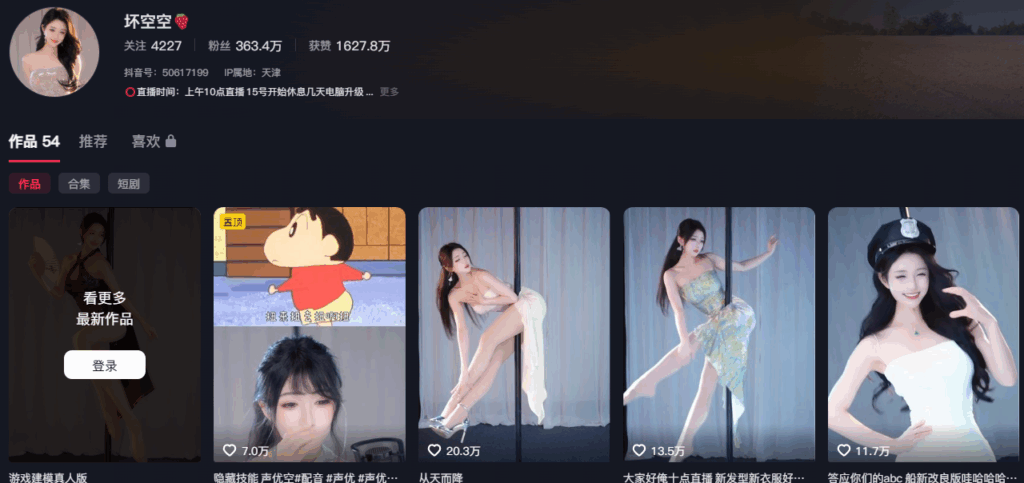Switch to the 推荐 tab
1024x483 pixels.
(x=93, y=142)
